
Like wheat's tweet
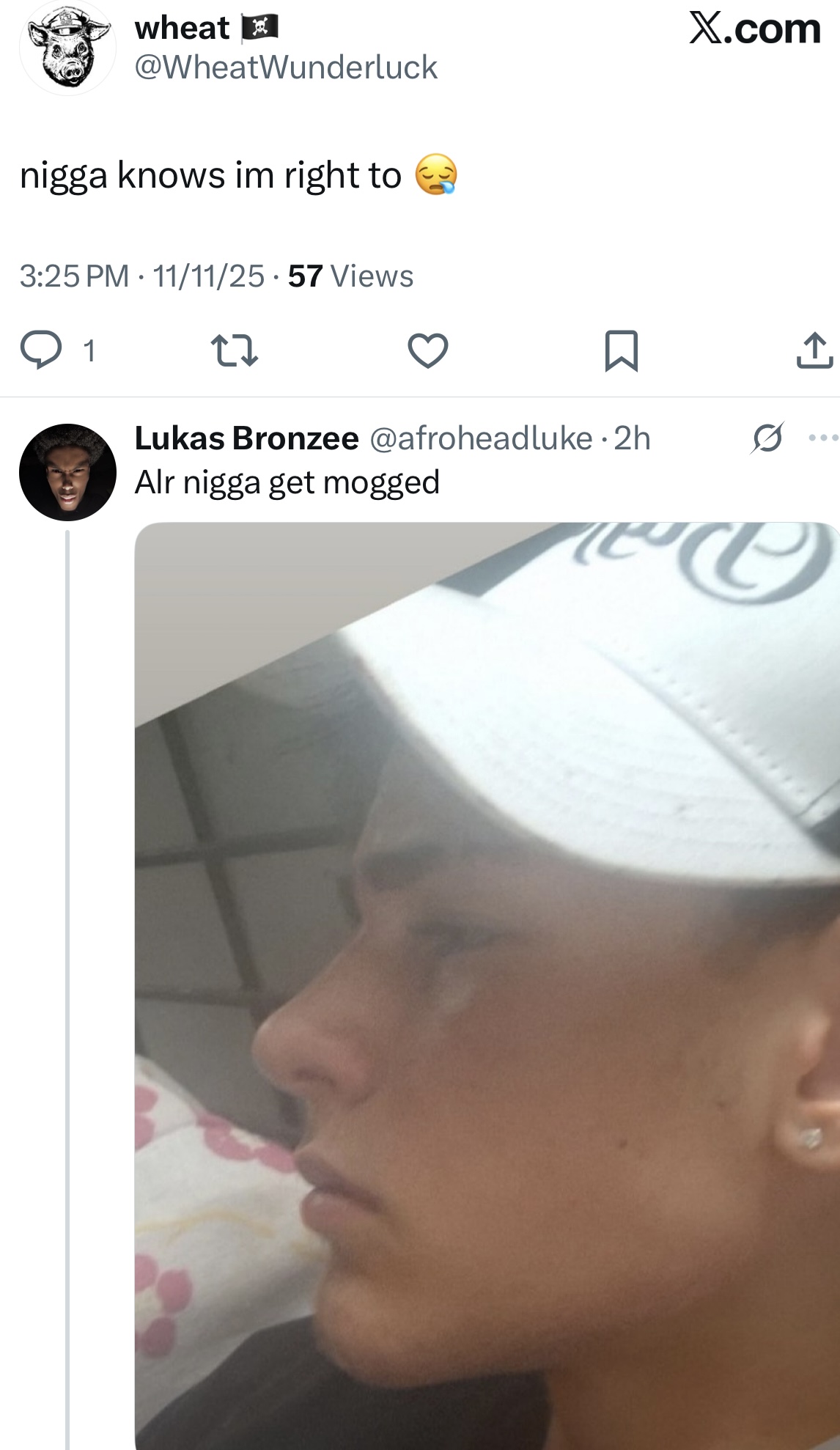tap(428, 350)
